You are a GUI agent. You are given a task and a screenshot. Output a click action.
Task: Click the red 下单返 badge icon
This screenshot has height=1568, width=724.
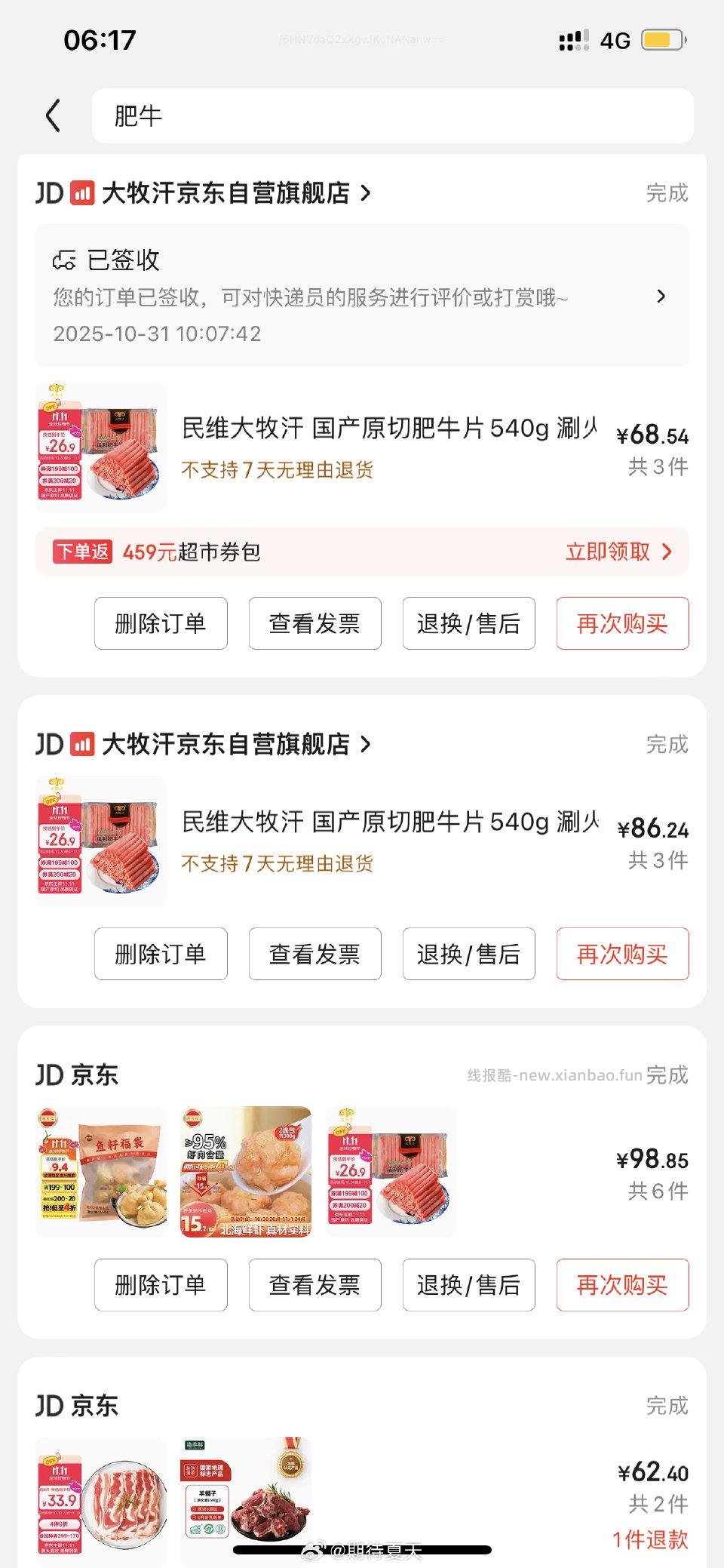coord(81,552)
